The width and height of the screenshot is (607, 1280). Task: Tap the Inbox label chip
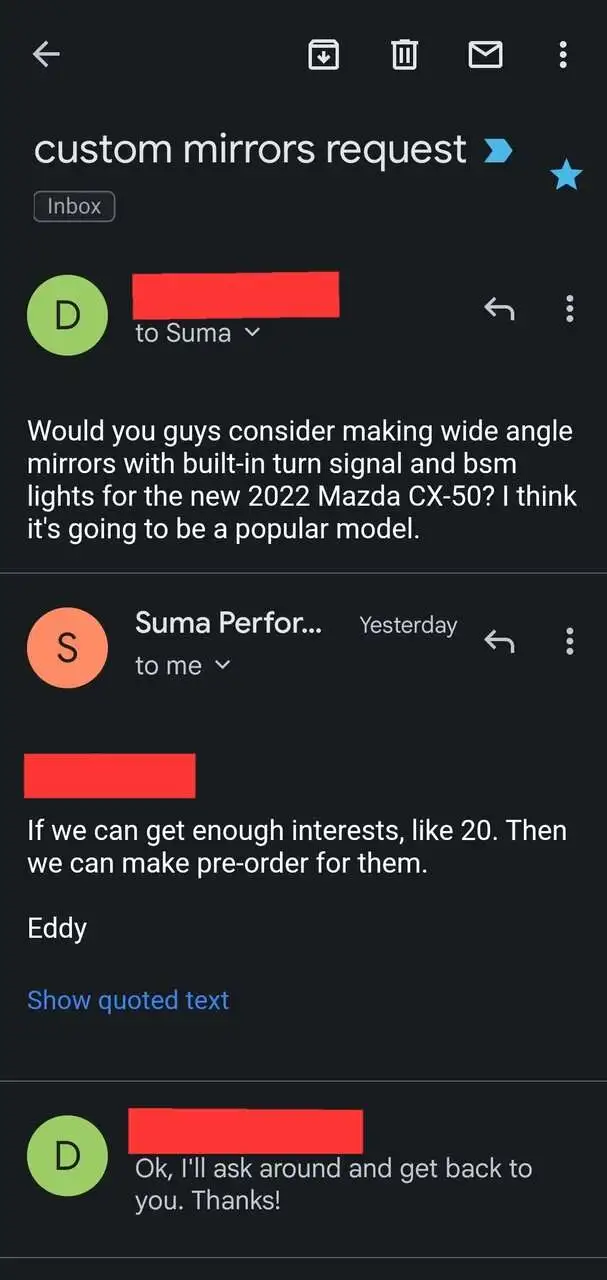point(75,207)
